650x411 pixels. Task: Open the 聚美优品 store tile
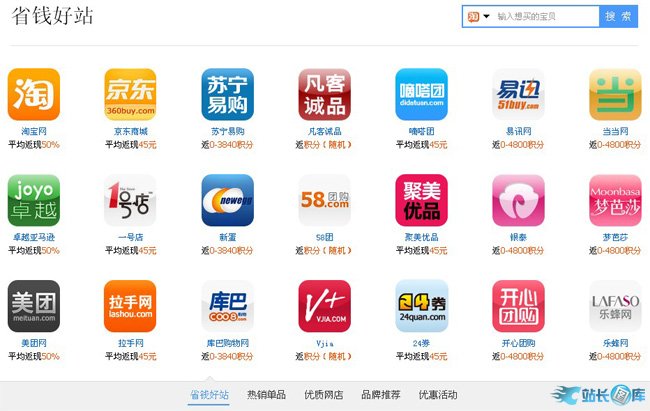421,201
